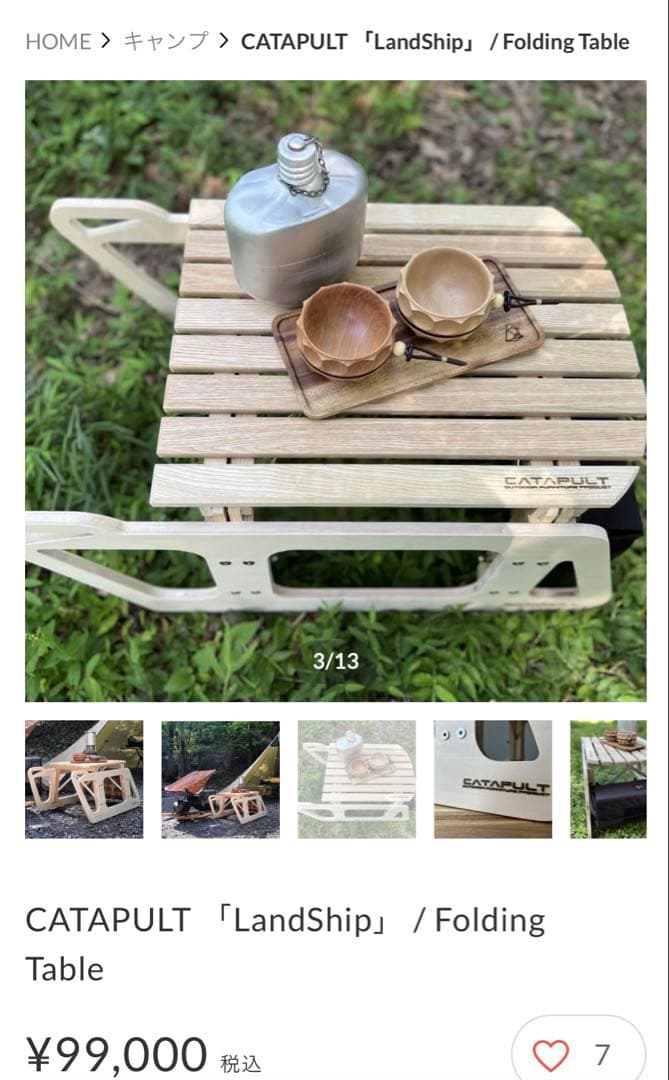The height and width of the screenshot is (1080, 669).
Task: Go to HOME breadcrumb link
Action: click(x=57, y=42)
